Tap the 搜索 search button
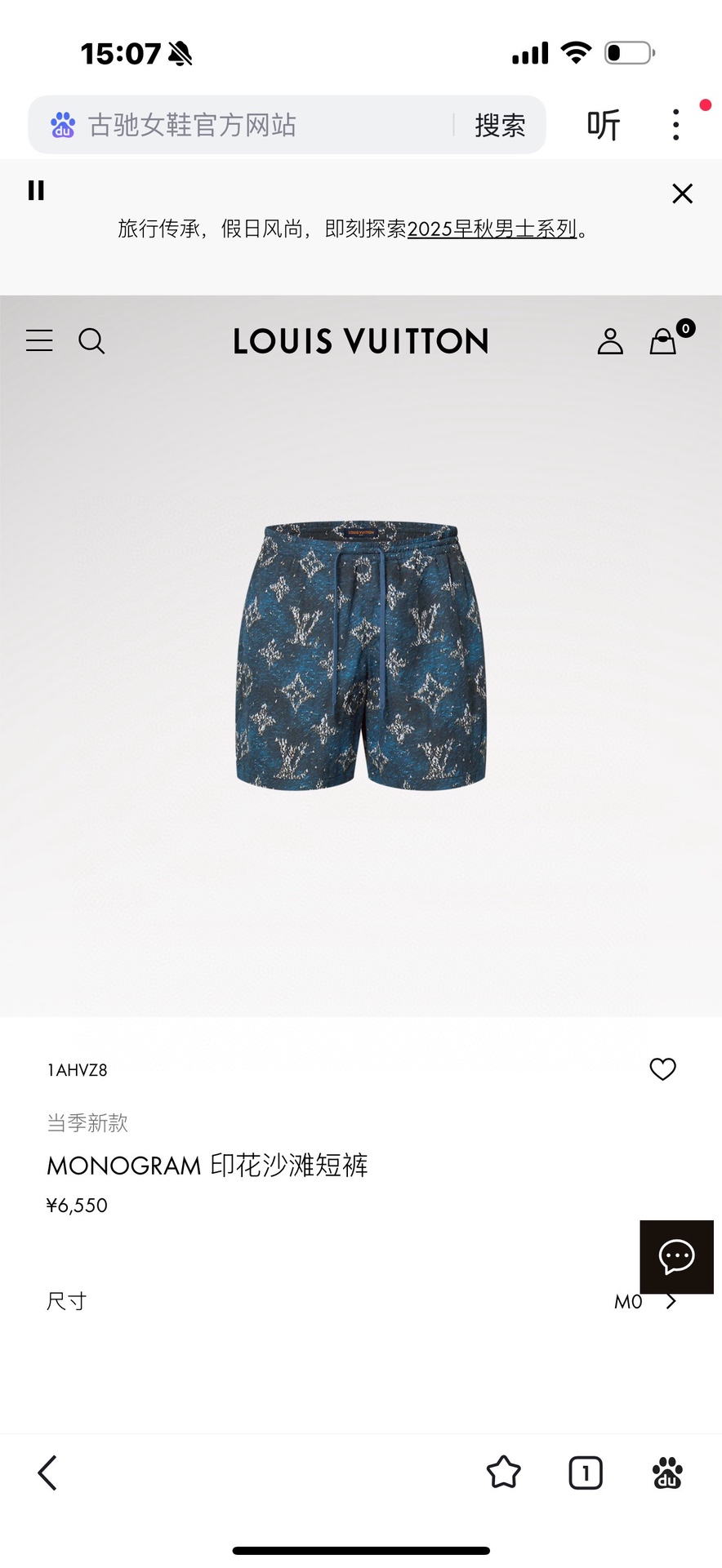Screen dimensions: 722x1568 point(500,125)
